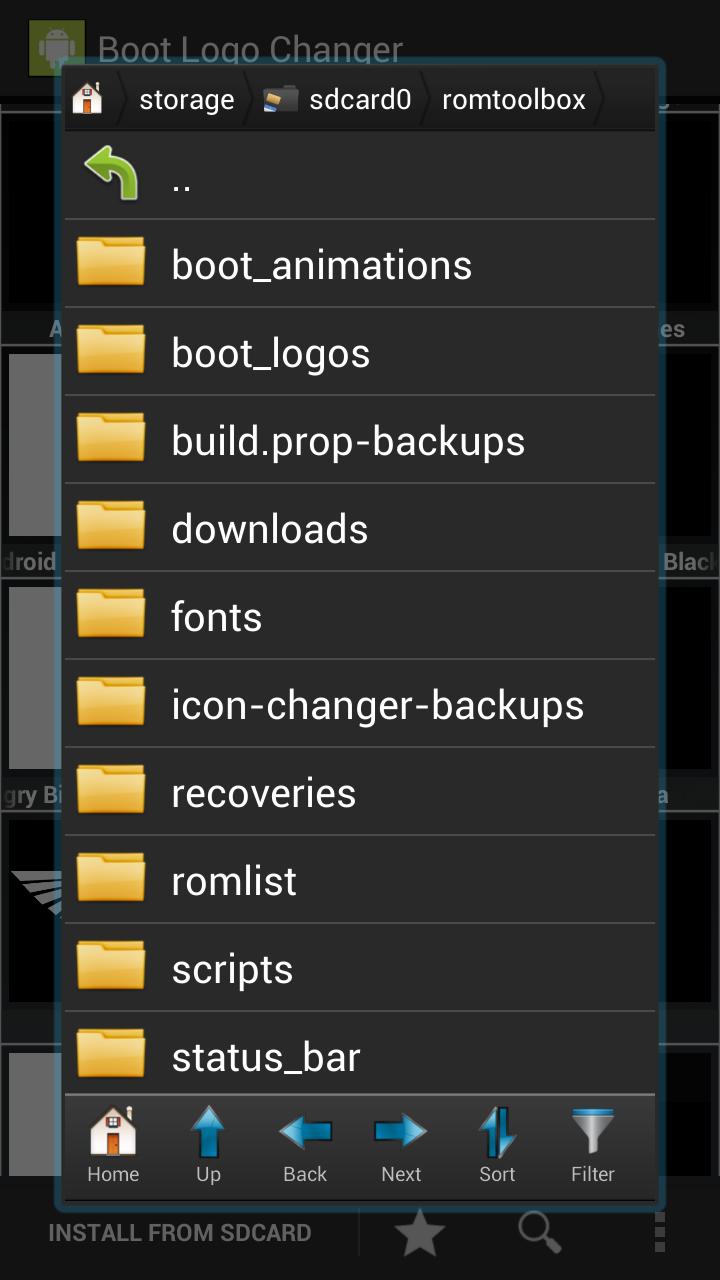720x1280 pixels.
Task: Tap the home icon in breadcrumb path
Action: (x=88, y=99)
